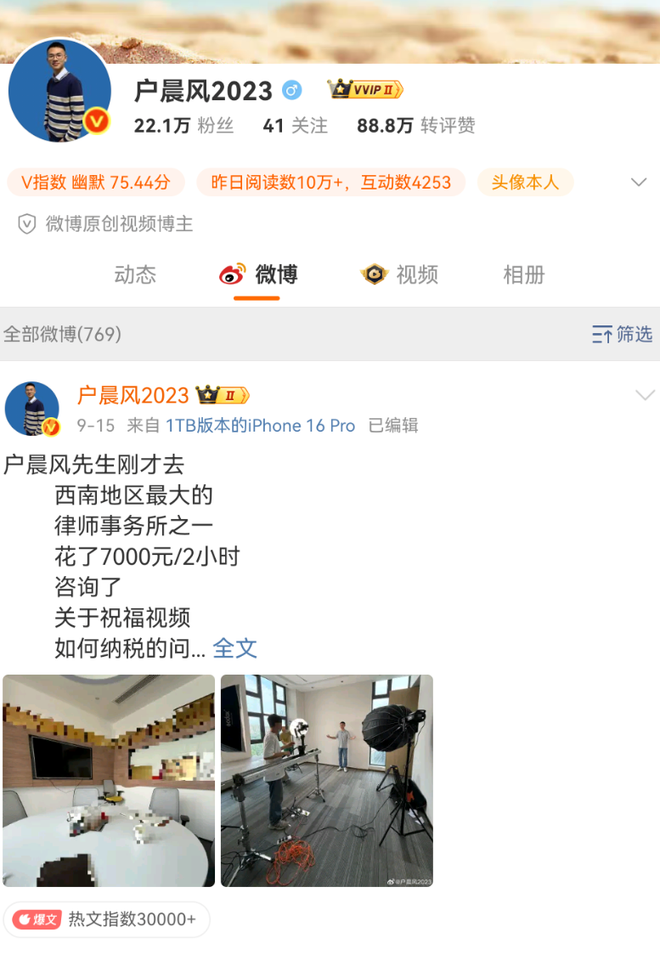
Task: Open the 相册 album tab
Action: [524, 275]
